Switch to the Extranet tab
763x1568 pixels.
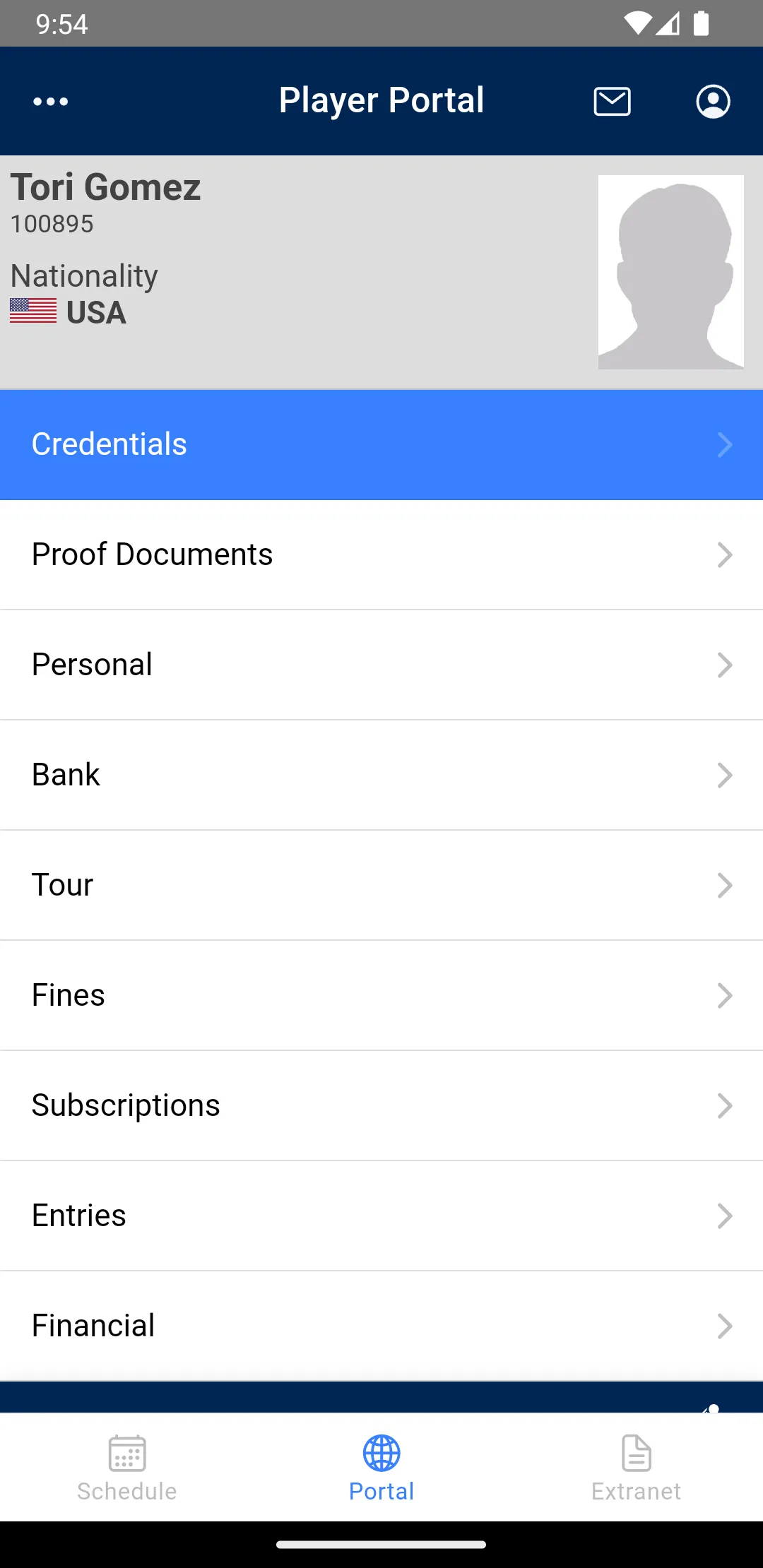pyautogui.click(x=636, y=1468)
